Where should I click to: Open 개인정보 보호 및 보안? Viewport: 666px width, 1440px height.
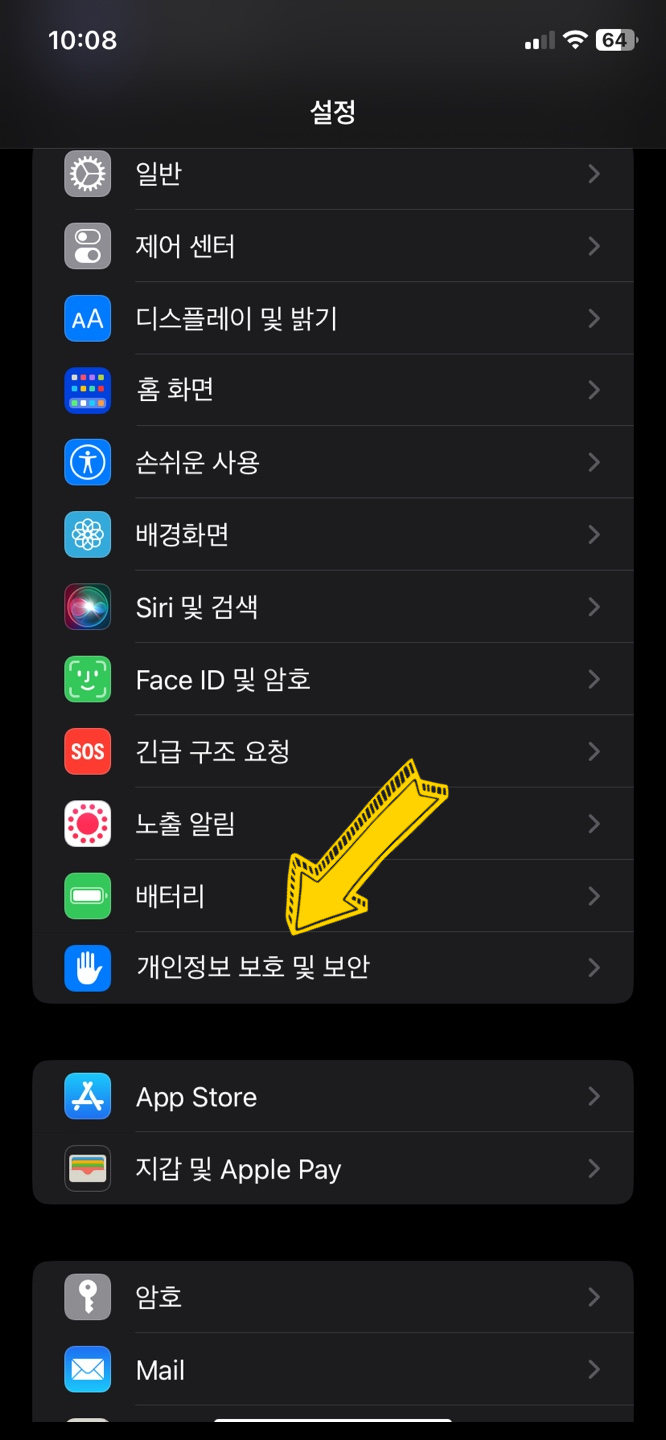coord(333,967)
